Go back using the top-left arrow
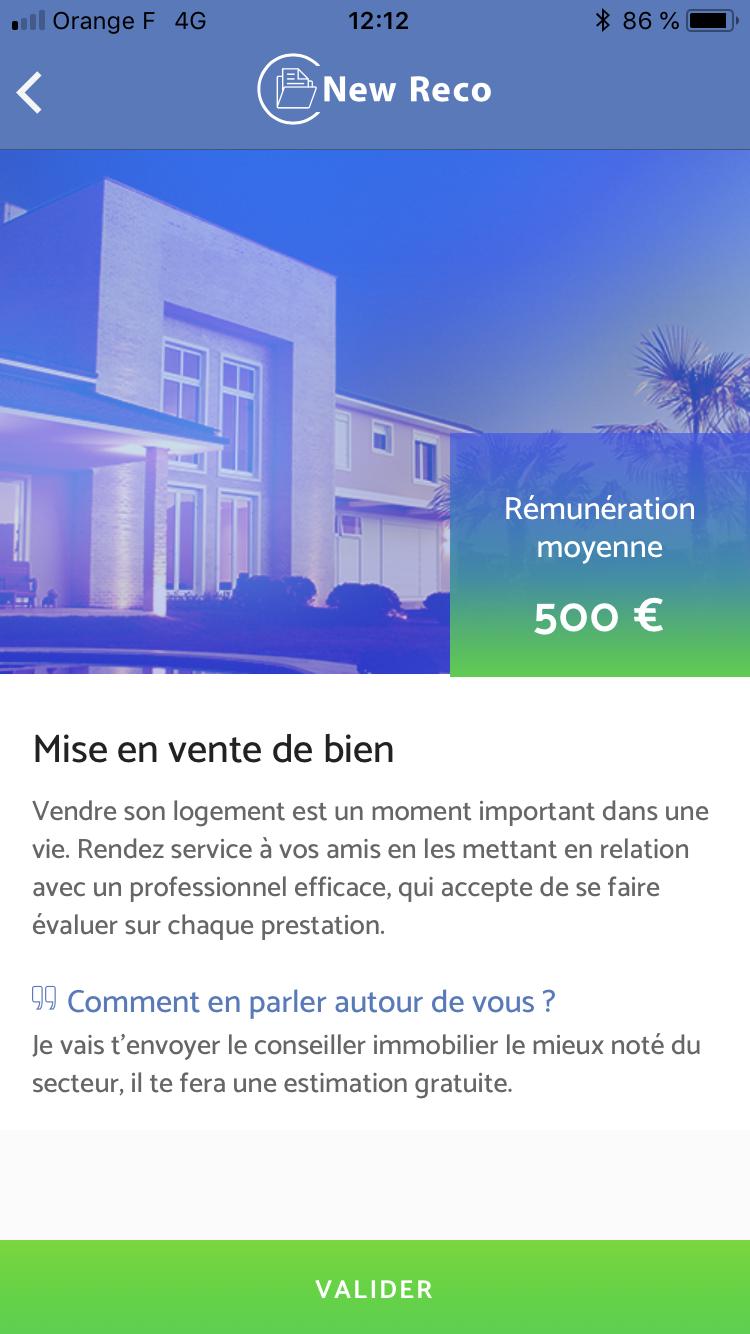This screenshot has width=750, height=1334. (30, 92)
